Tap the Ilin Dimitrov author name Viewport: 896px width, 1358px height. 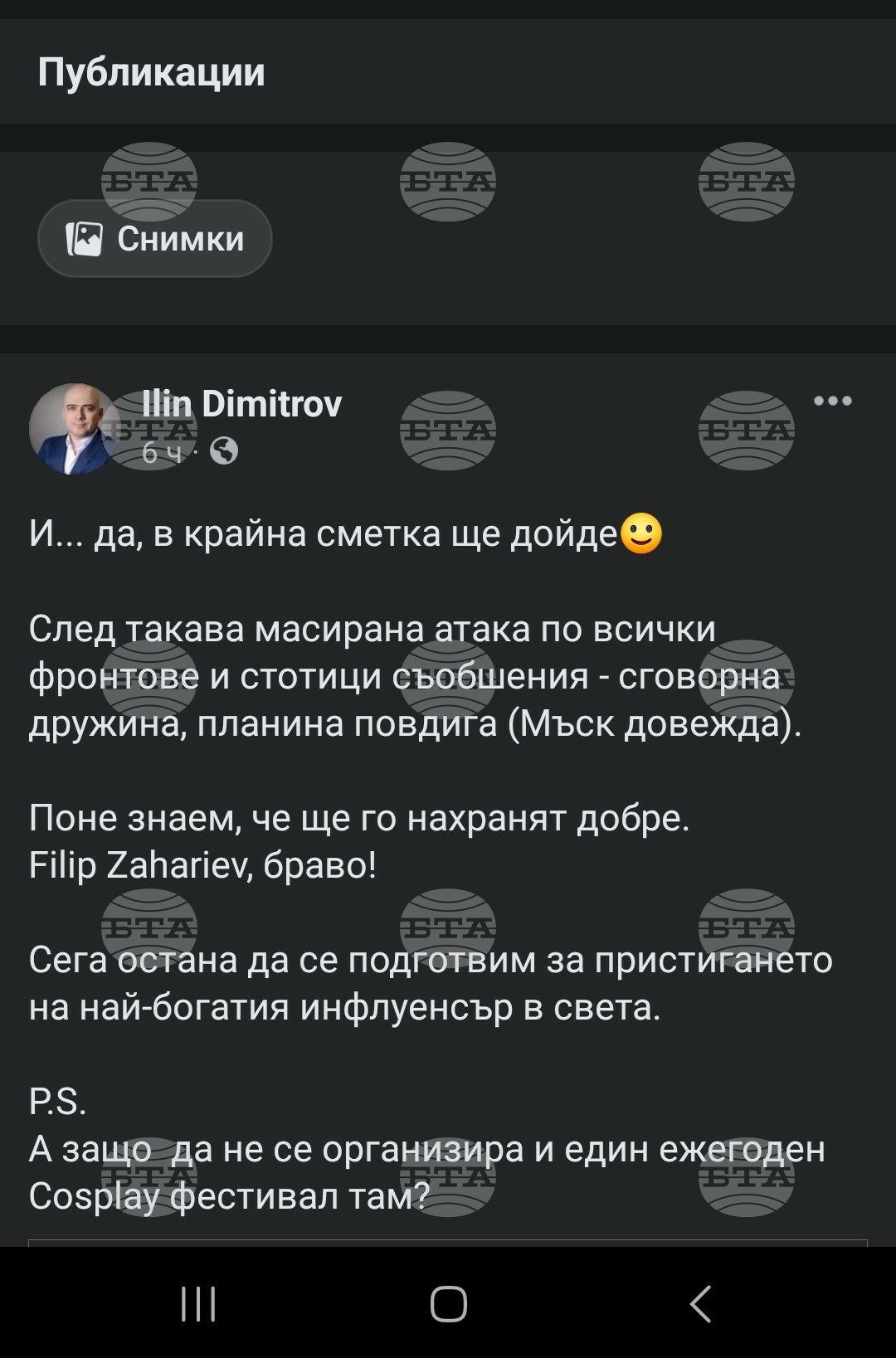tap(241, 404)
